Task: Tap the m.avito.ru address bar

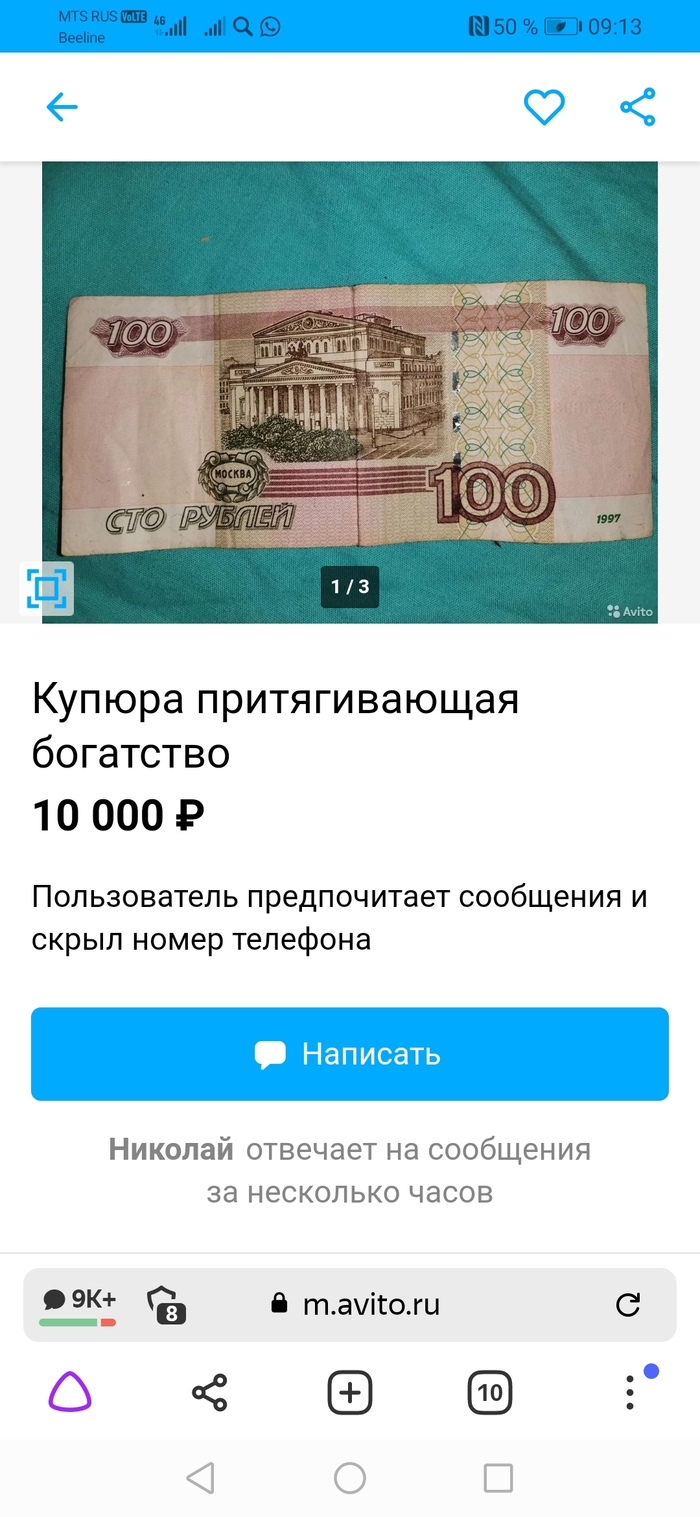Action: tap(370, 1304)
